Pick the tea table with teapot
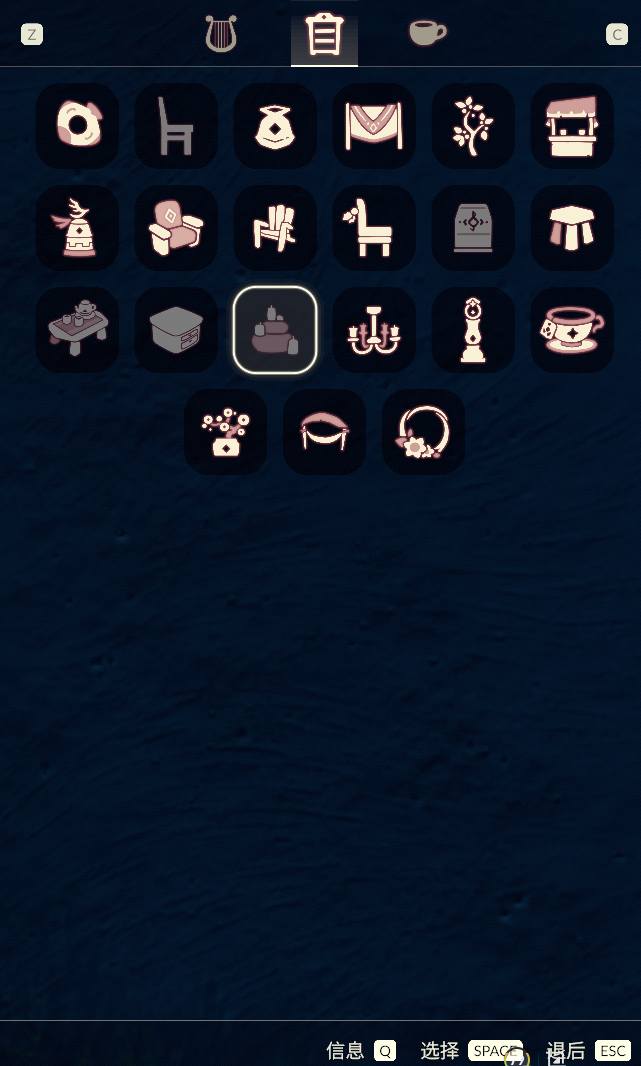Screen dimensions: 641x1066 click(x=77, y=330)
